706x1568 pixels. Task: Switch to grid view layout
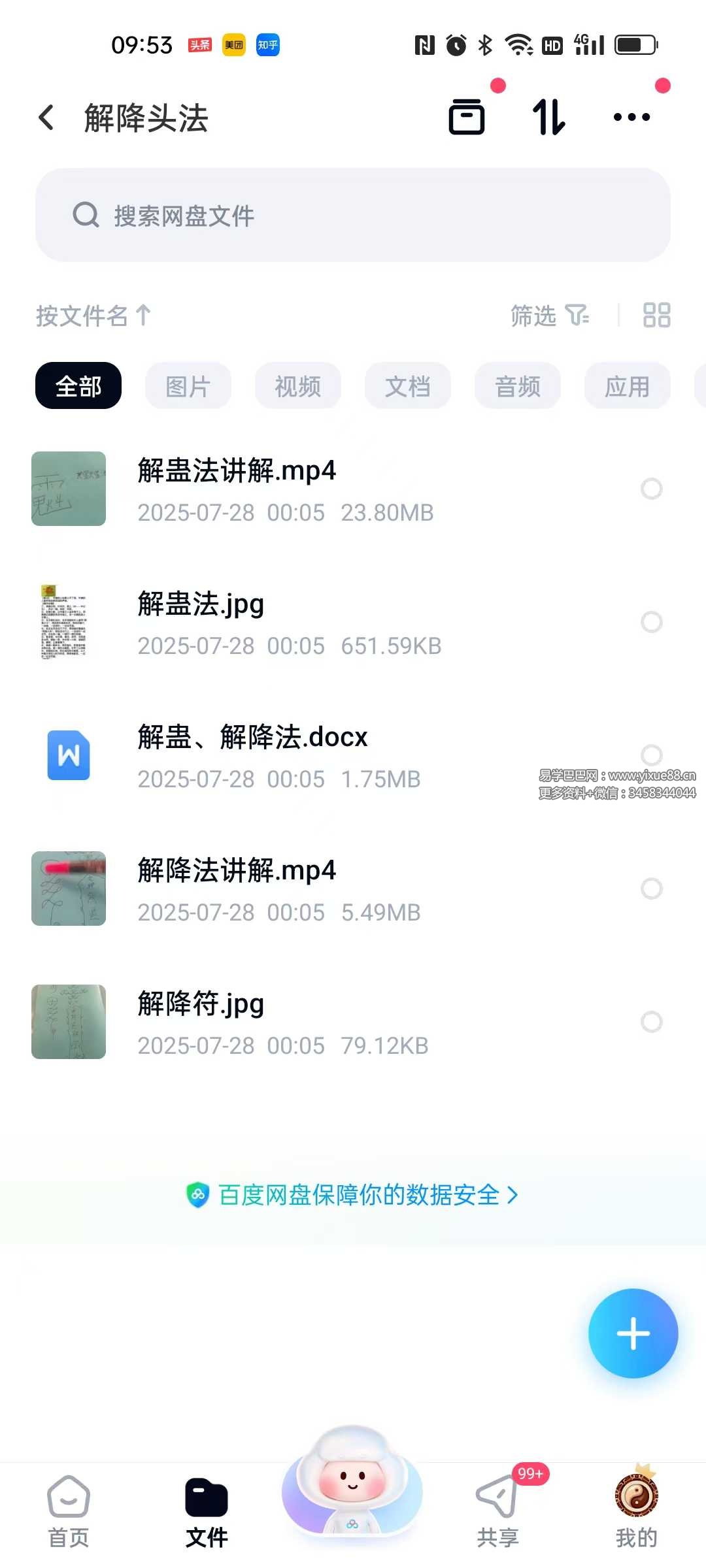[656, 315]
